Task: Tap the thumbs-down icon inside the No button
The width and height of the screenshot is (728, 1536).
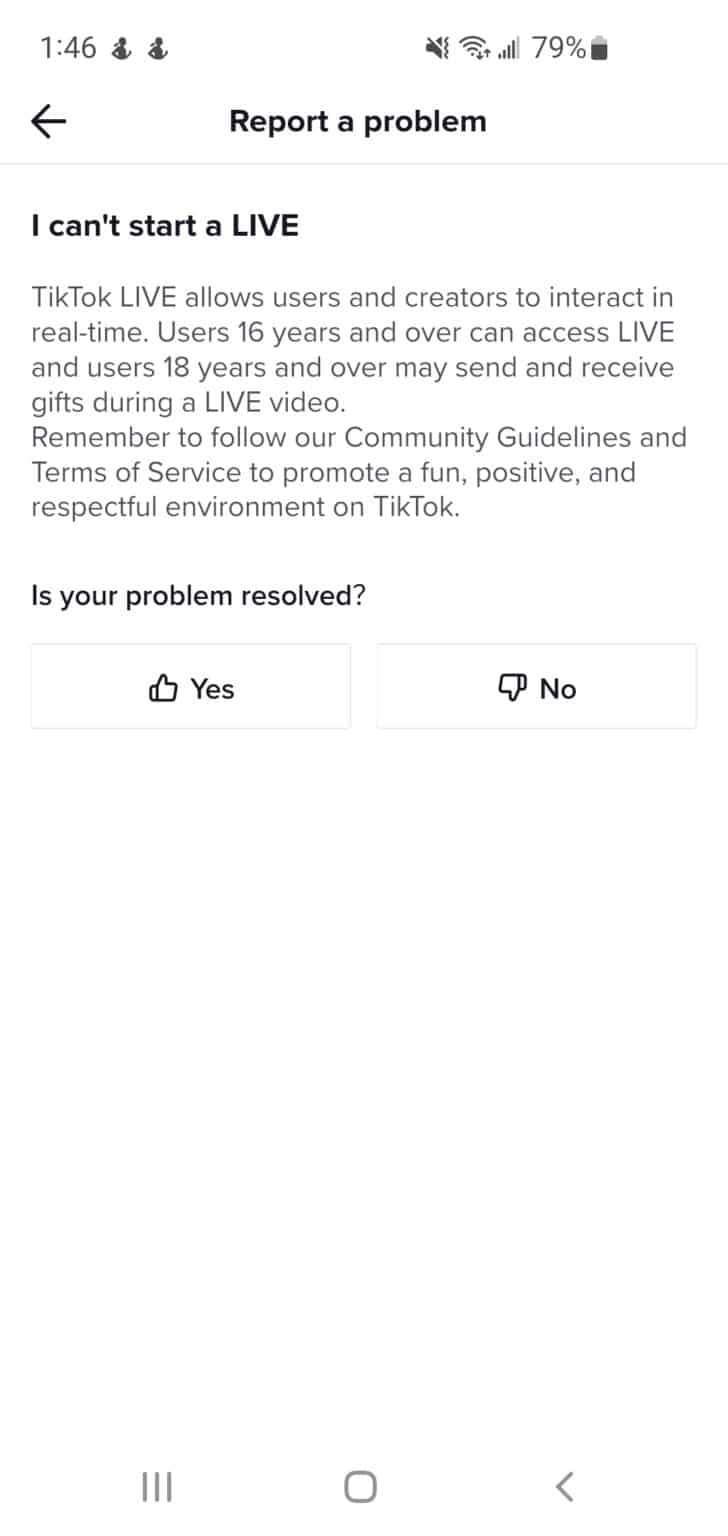Action: [512, 687]
